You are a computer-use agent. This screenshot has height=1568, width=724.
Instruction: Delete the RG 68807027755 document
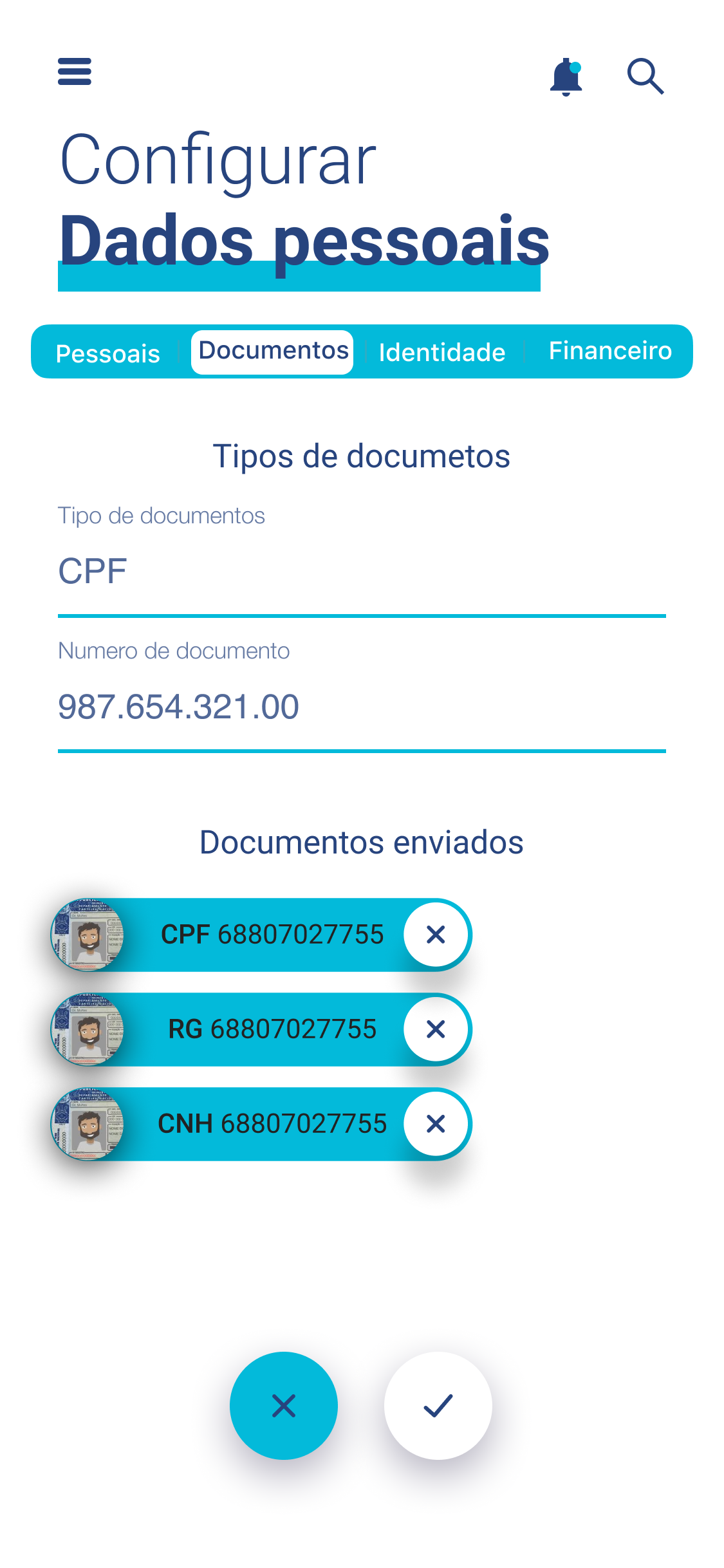[x=436, y=1029]
